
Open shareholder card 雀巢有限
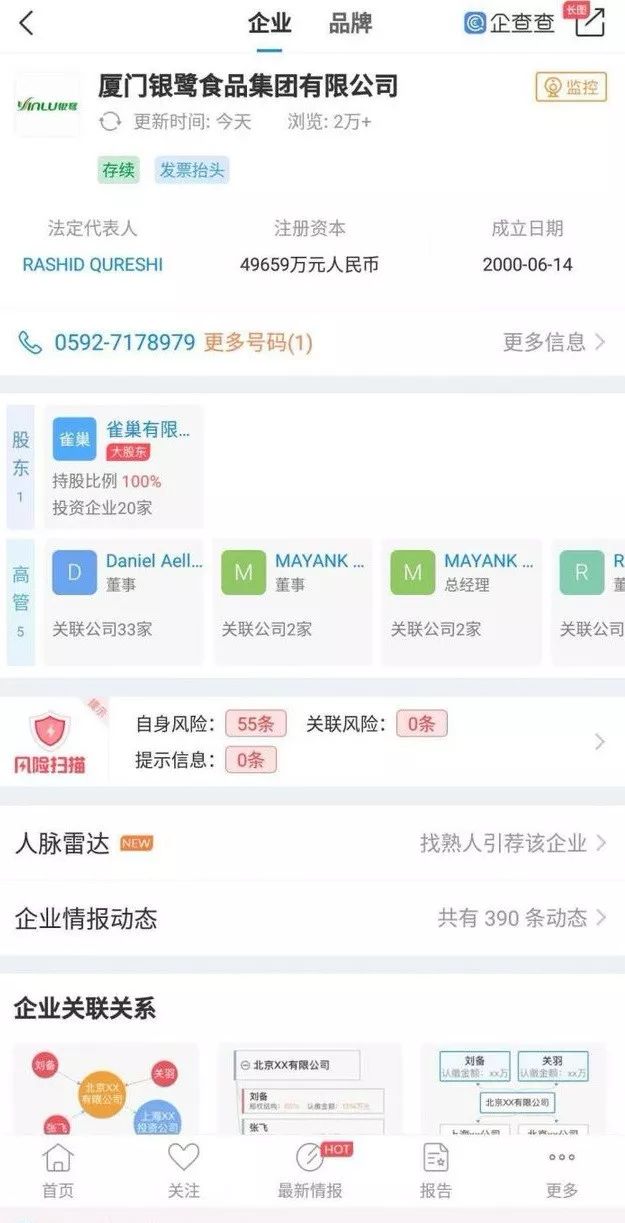coord(123,466)
